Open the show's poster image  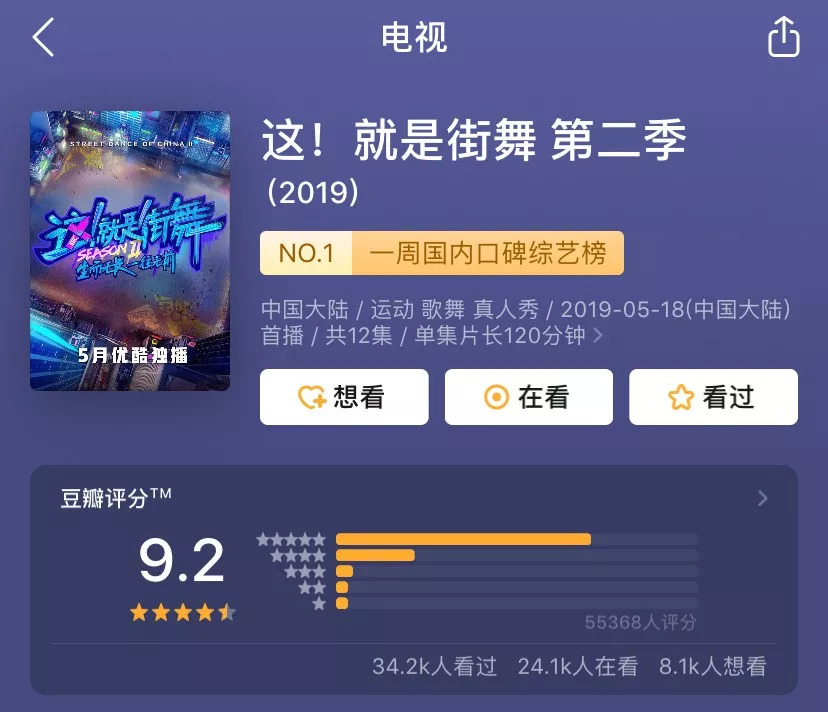tap(130, 250)
